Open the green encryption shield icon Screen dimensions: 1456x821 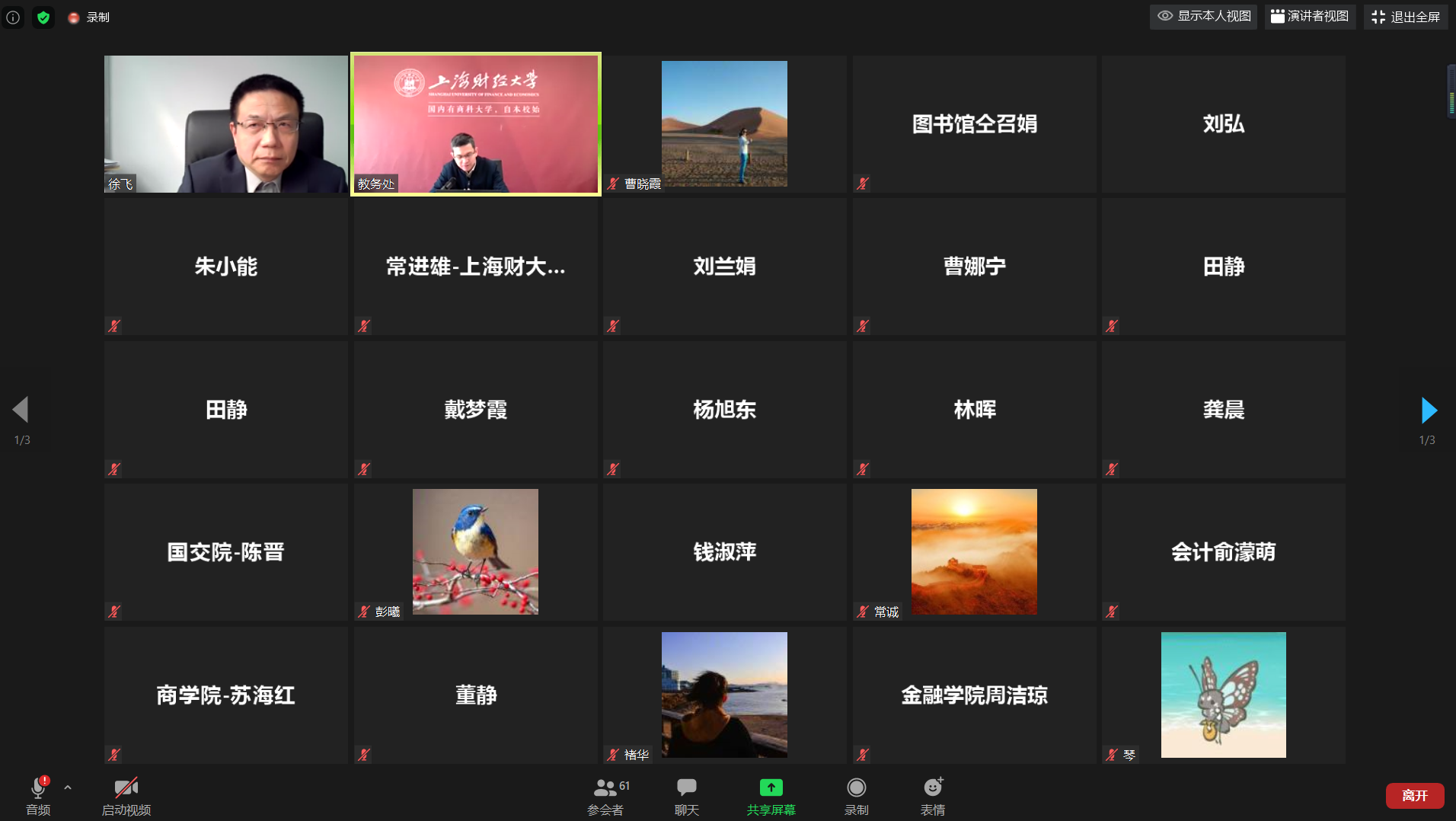coord(43,17)
